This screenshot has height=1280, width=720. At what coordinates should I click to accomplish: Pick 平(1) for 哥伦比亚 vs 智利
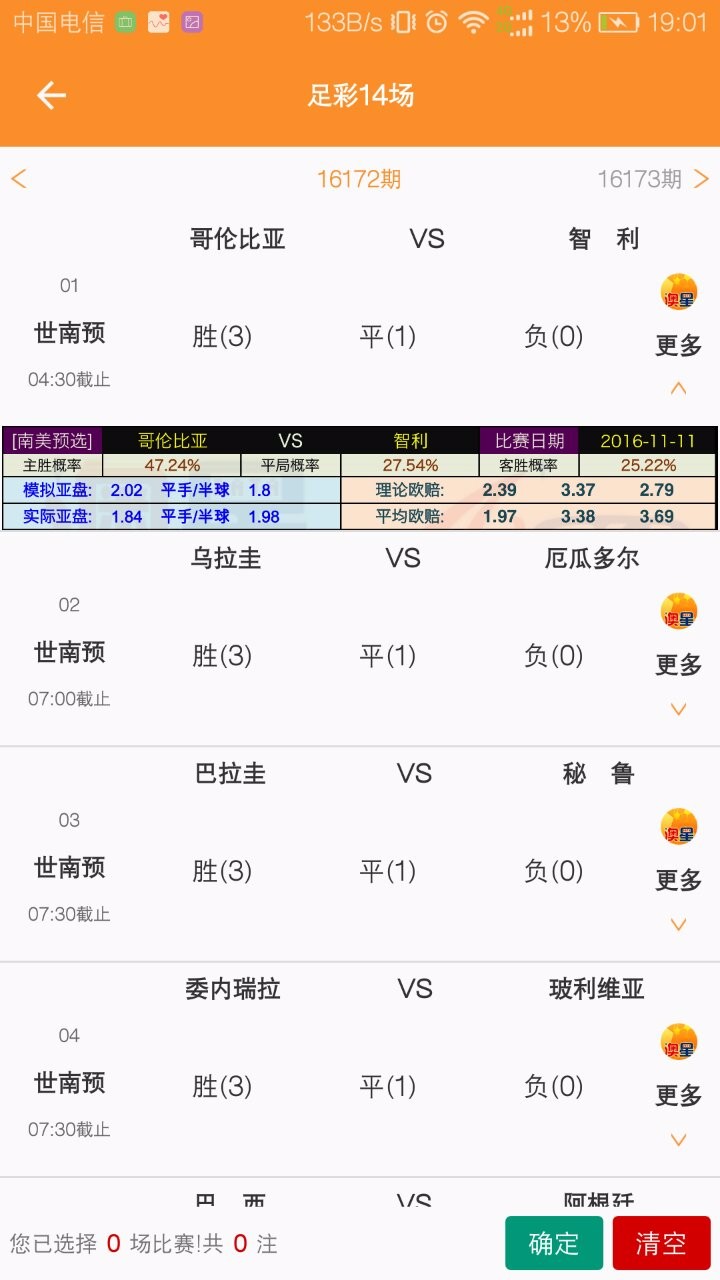[388, 337]
